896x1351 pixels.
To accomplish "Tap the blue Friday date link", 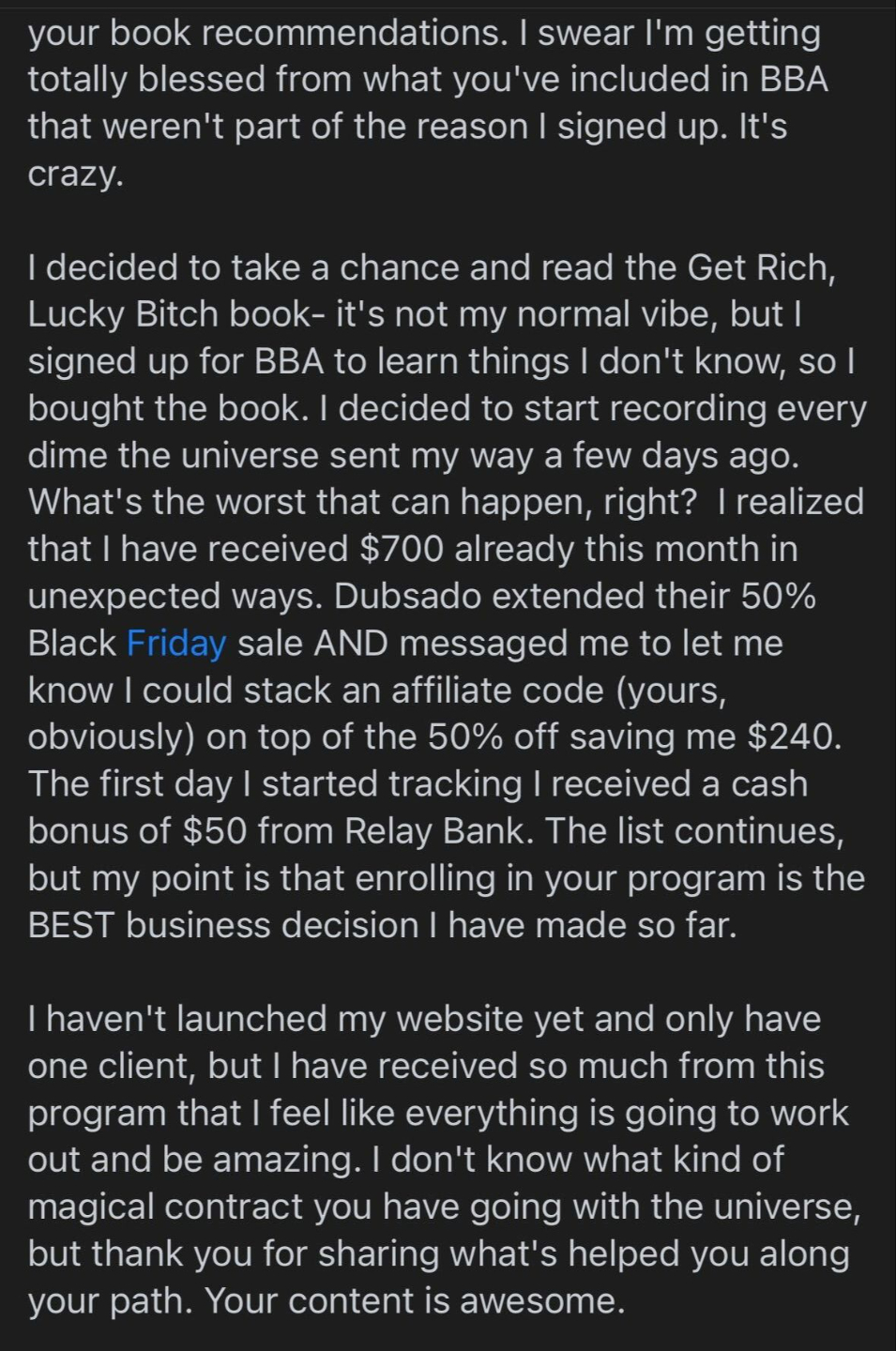I will 176,644.
